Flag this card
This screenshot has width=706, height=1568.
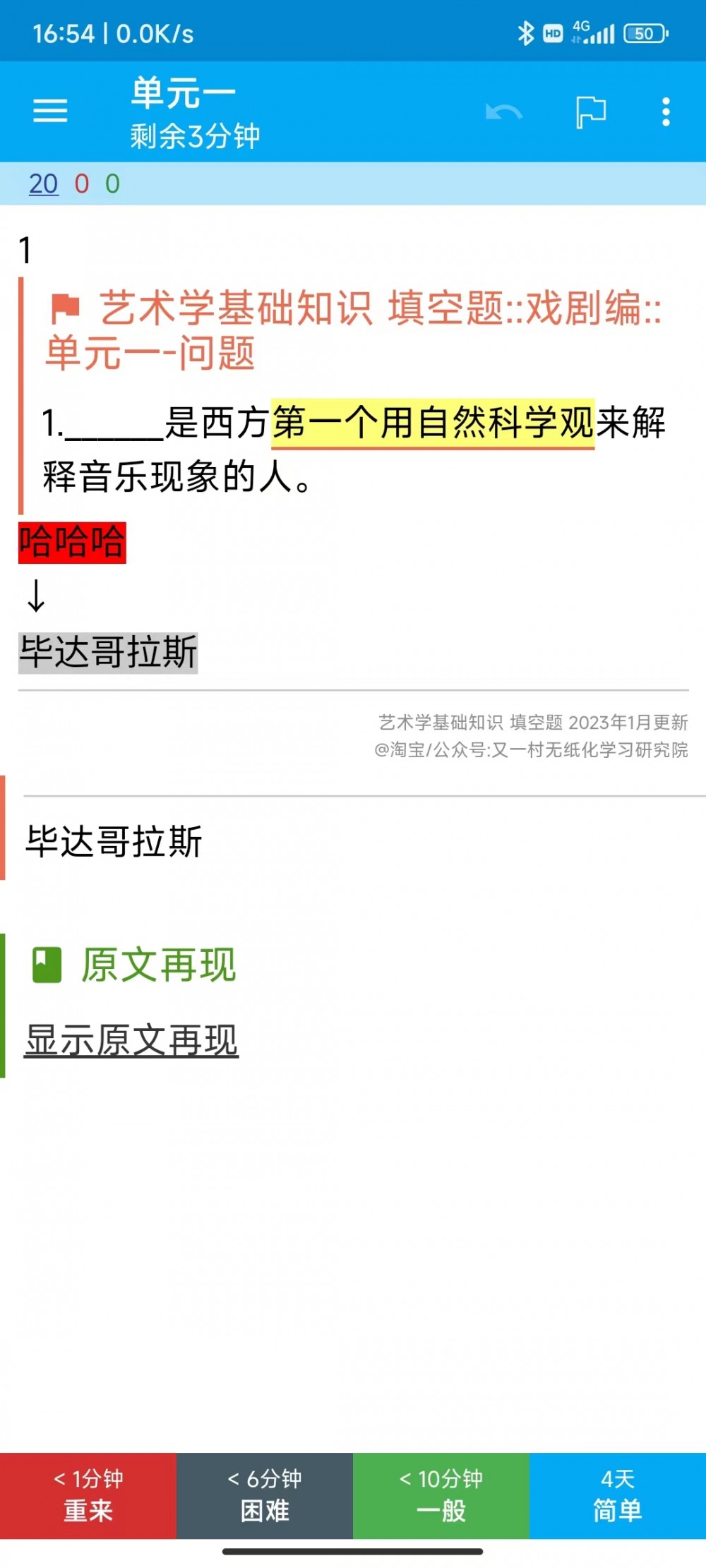pos(591,111)
